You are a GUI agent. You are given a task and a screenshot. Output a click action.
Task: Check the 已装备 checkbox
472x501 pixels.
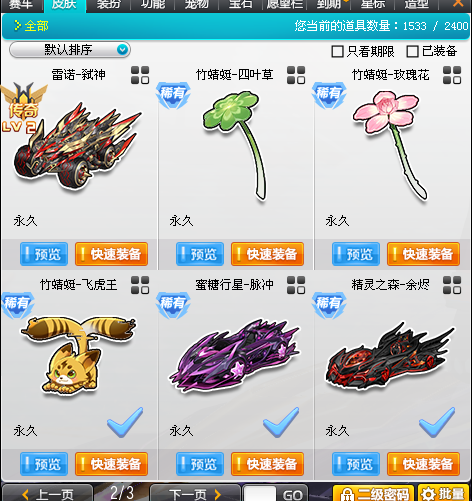pyautogui.click(x=412, y=51)
